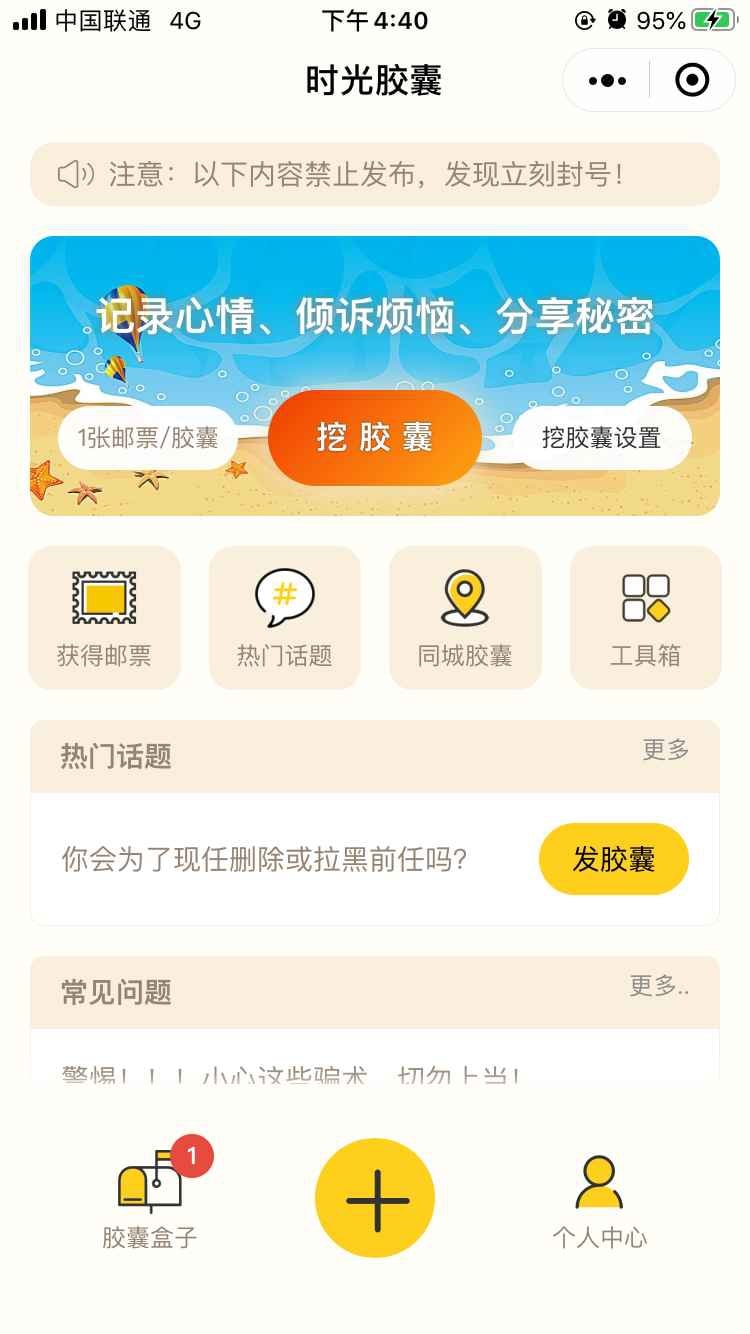Open the 热门话题 shortcut tile

pyautogui.click(x=284, y=618)
